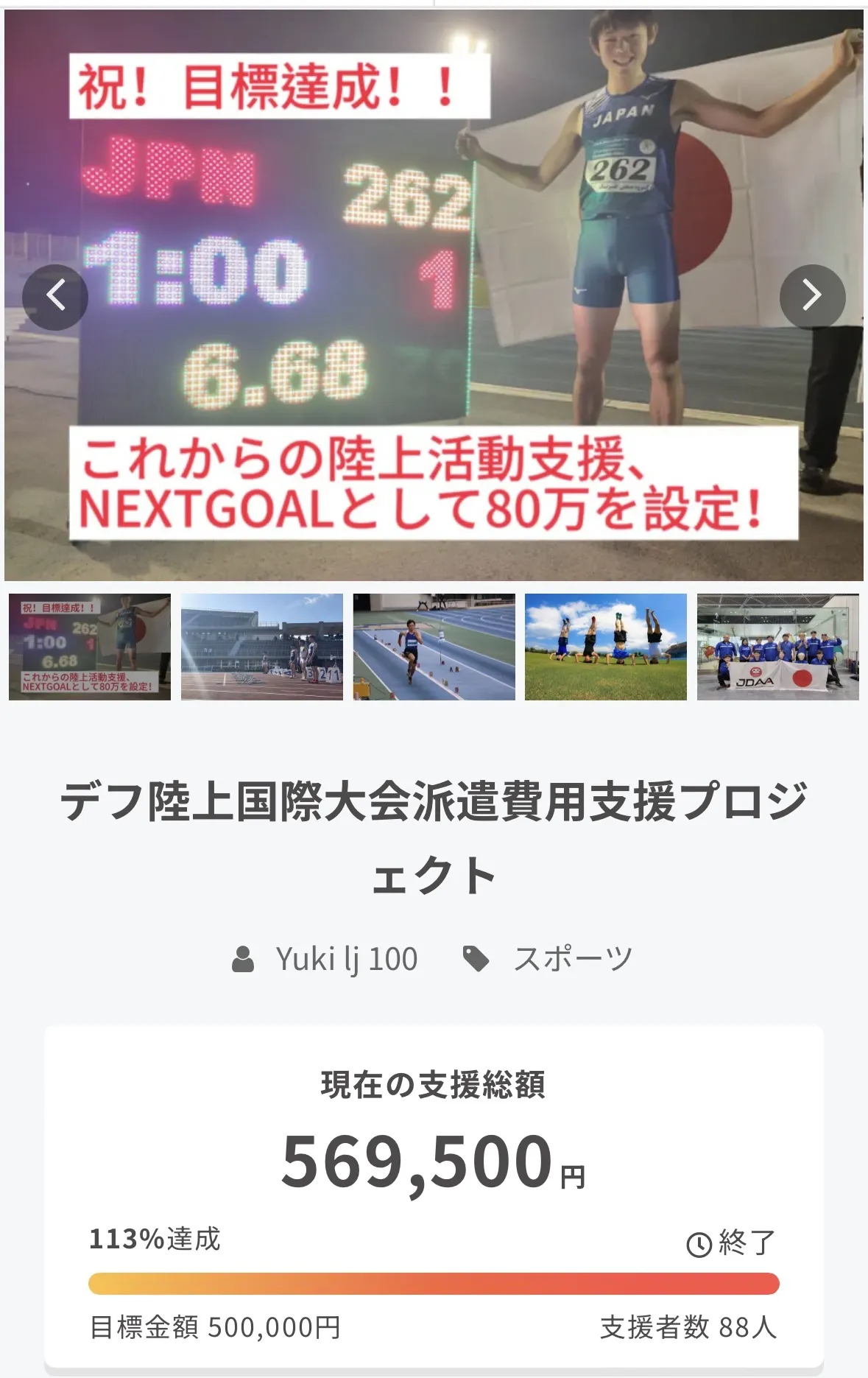Select the headstands on grass thumbnail
Screen dimensions: 868x1378
[605, 647]
